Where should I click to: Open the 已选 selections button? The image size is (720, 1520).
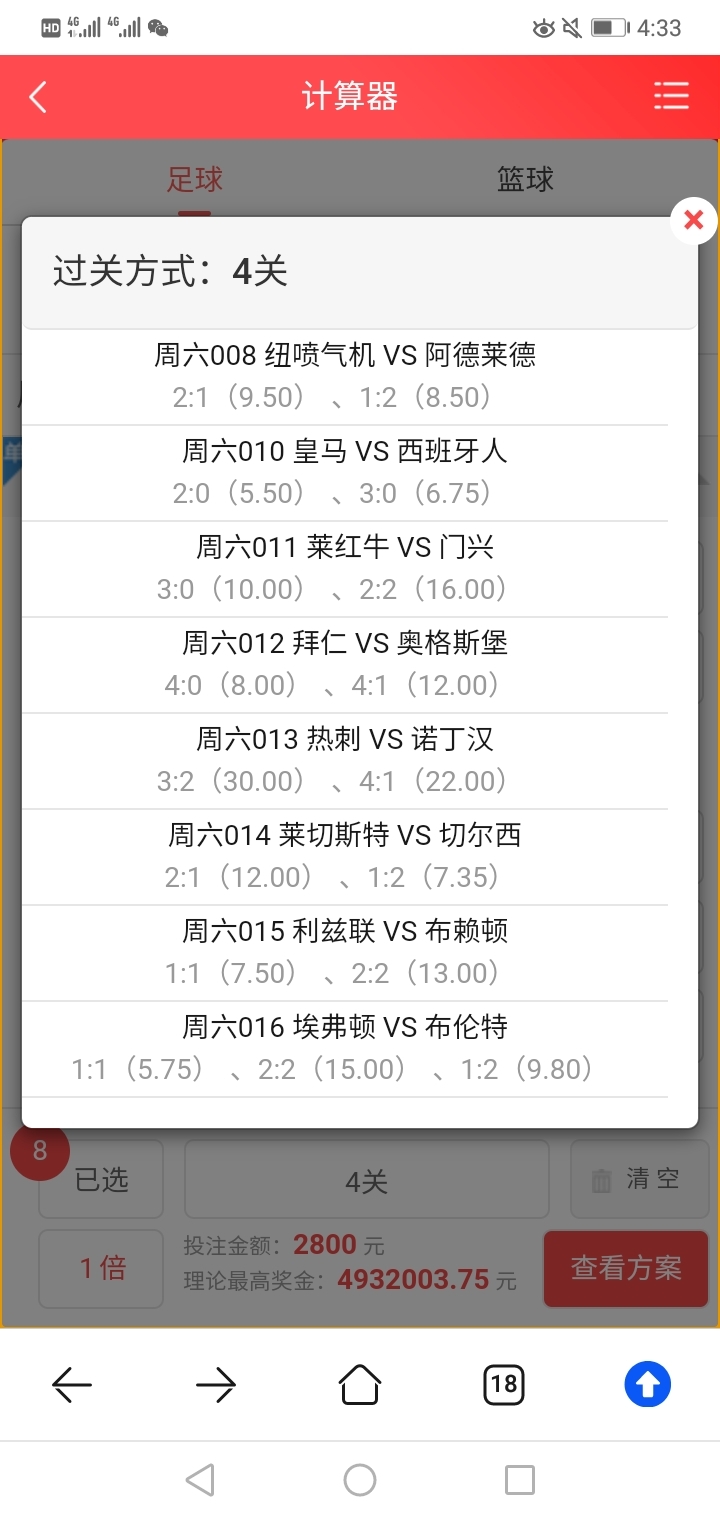click(x=101, y=1180)
